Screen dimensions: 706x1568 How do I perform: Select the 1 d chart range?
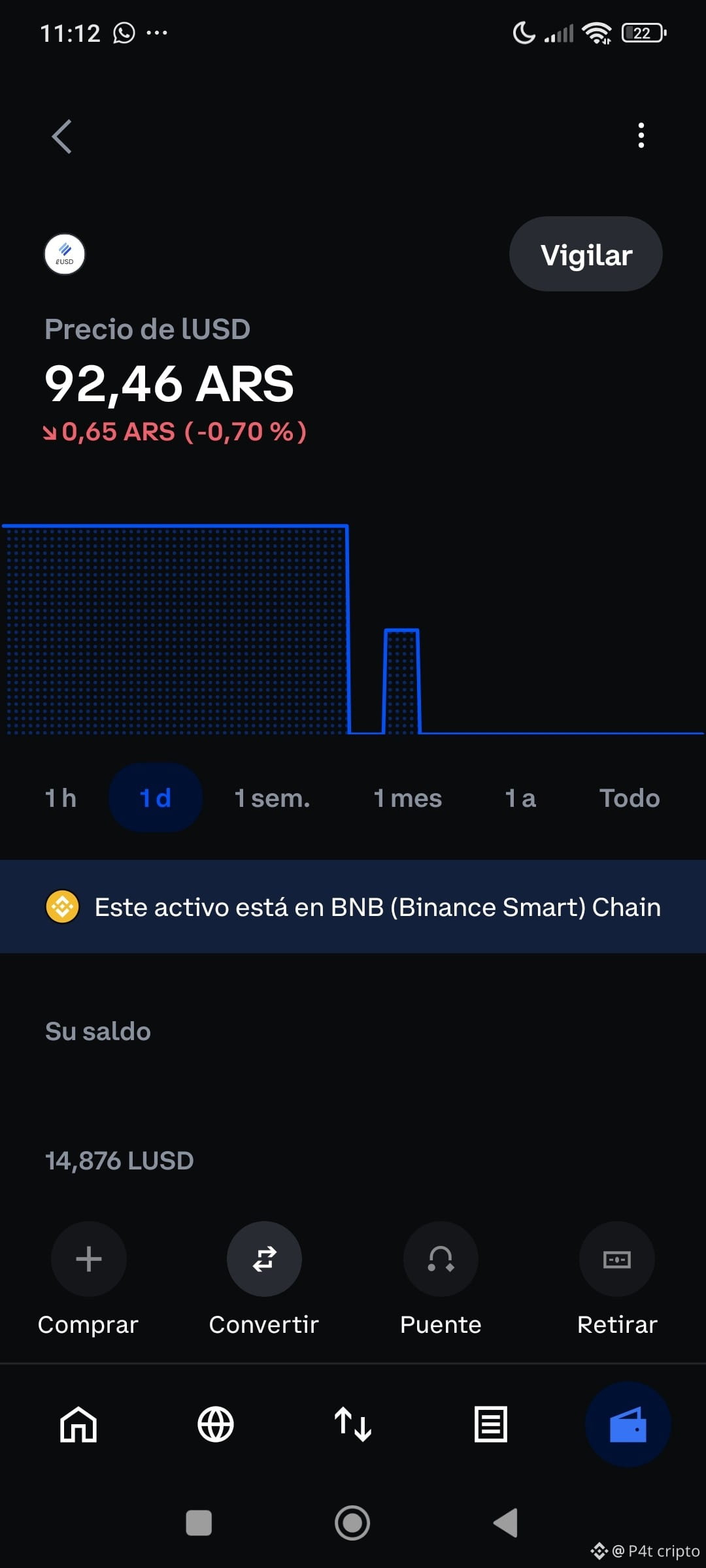click(156, 798)
